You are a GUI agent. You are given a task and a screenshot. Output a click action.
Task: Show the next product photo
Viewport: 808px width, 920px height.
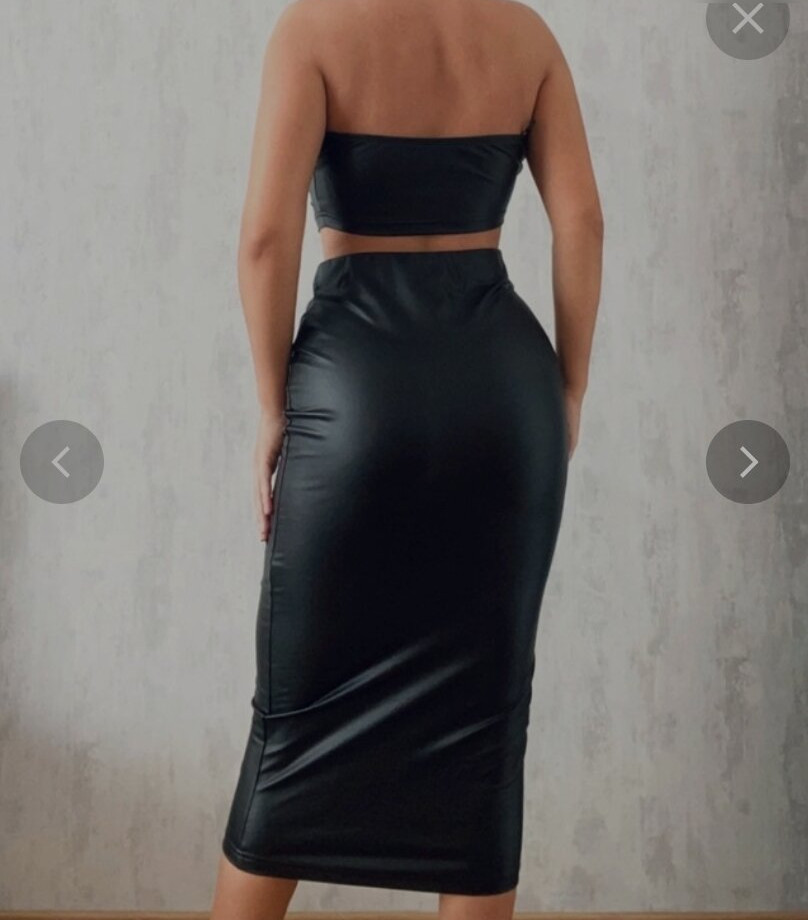pos(747,462)
